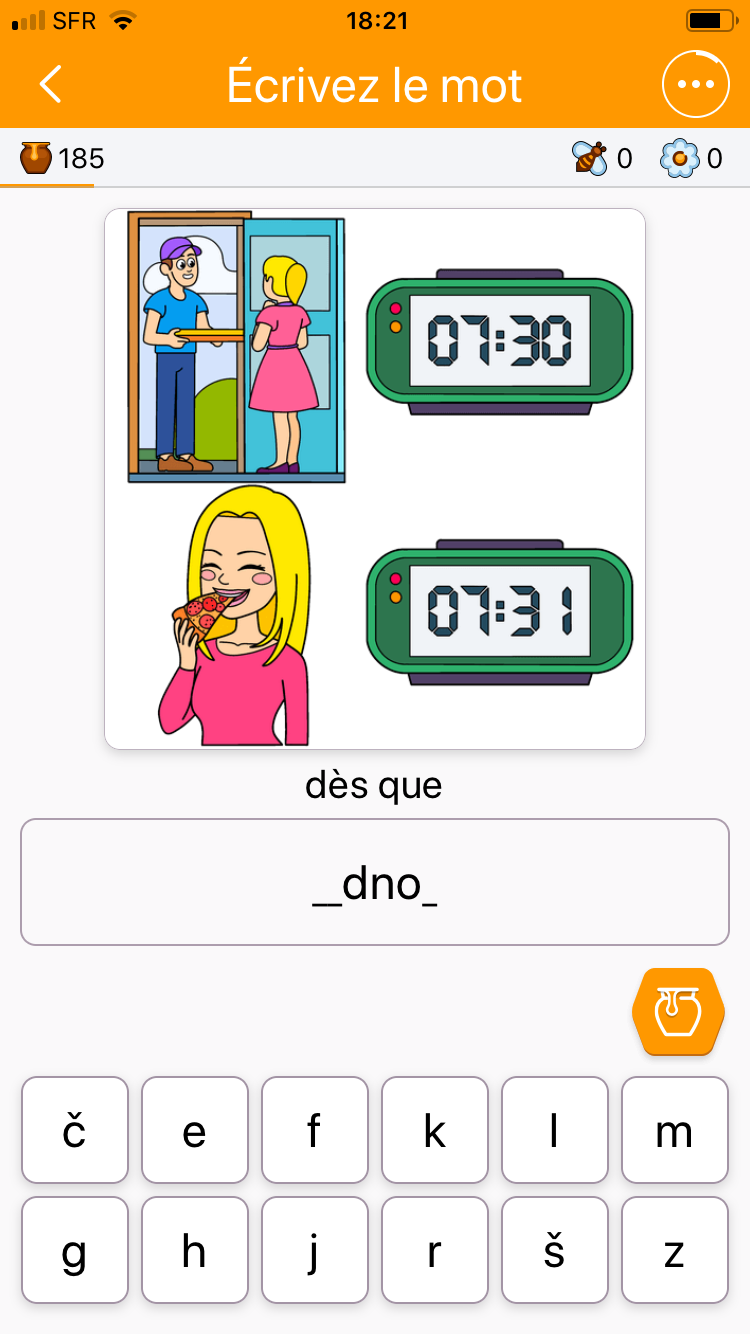750x1334 pixels.
Task: Select the letter l tile
Action: 555,1130
